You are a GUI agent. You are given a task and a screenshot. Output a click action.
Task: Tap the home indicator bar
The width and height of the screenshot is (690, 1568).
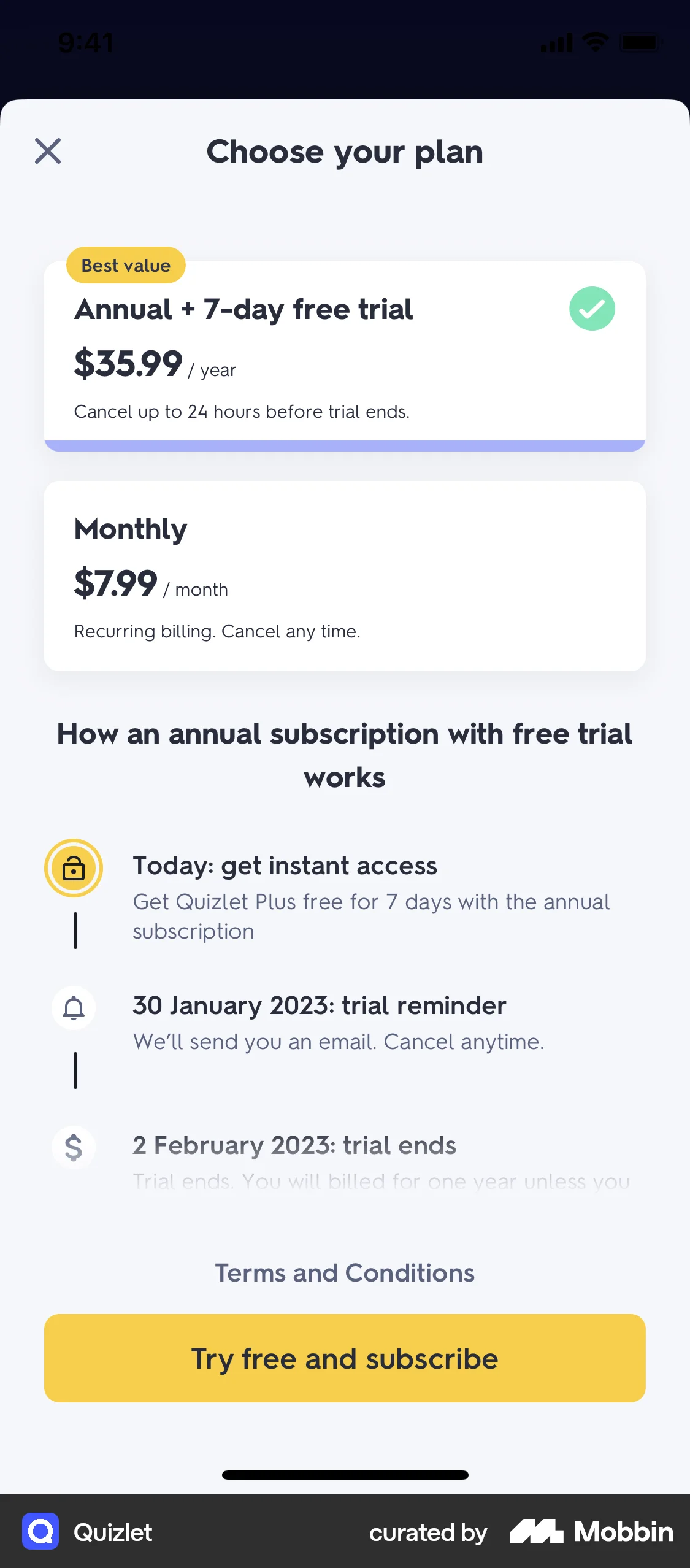345,1475
